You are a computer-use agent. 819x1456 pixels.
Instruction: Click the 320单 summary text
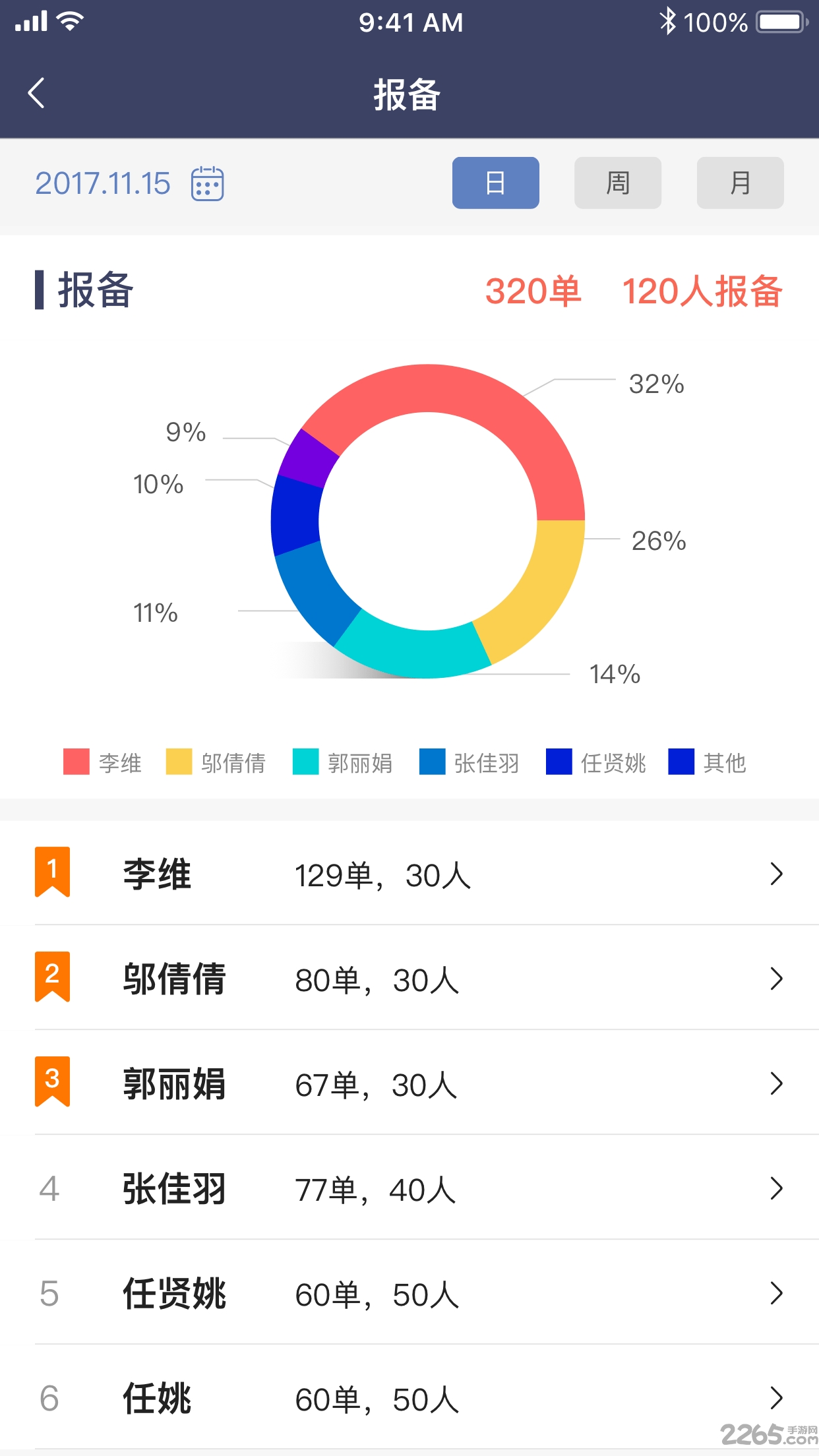coord(532,293)
